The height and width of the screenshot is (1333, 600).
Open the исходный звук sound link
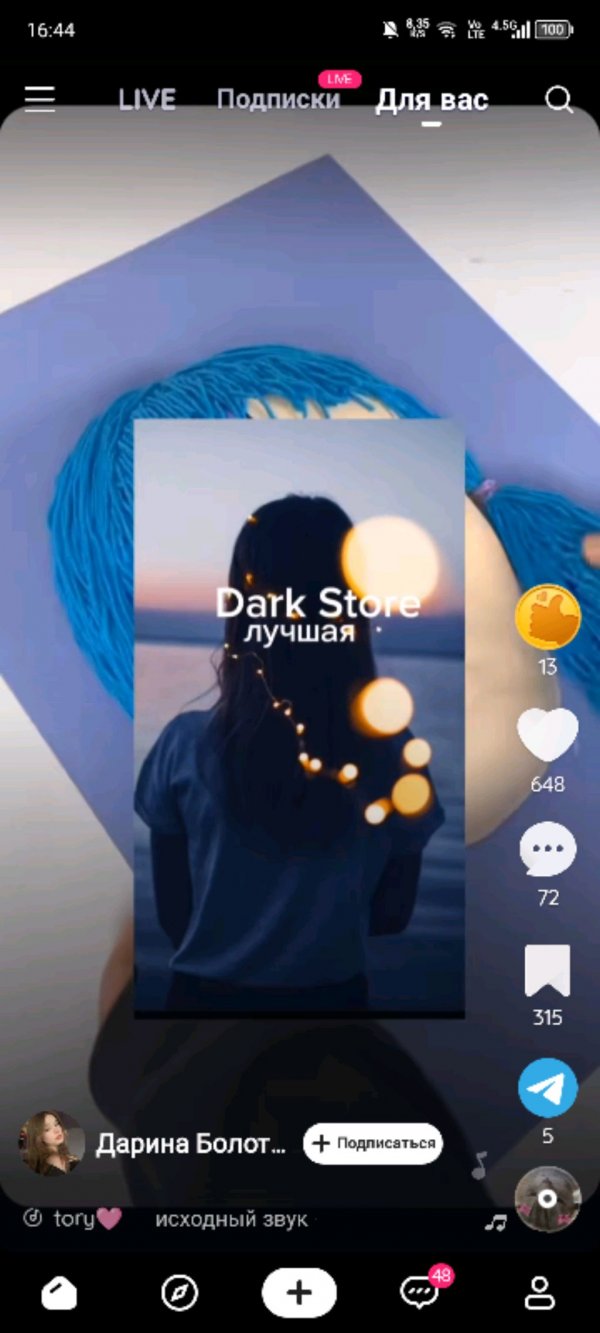coord(231,1220)
